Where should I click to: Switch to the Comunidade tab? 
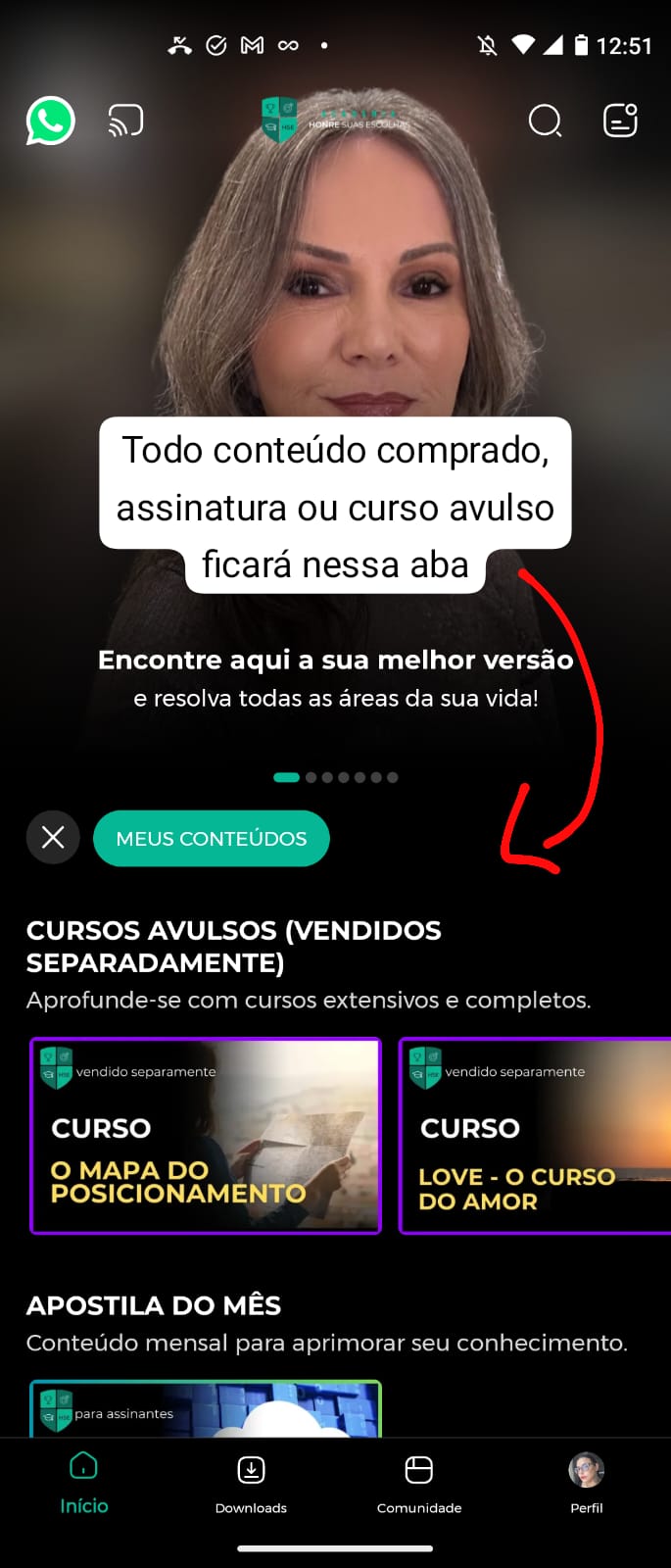point(419,1484)
